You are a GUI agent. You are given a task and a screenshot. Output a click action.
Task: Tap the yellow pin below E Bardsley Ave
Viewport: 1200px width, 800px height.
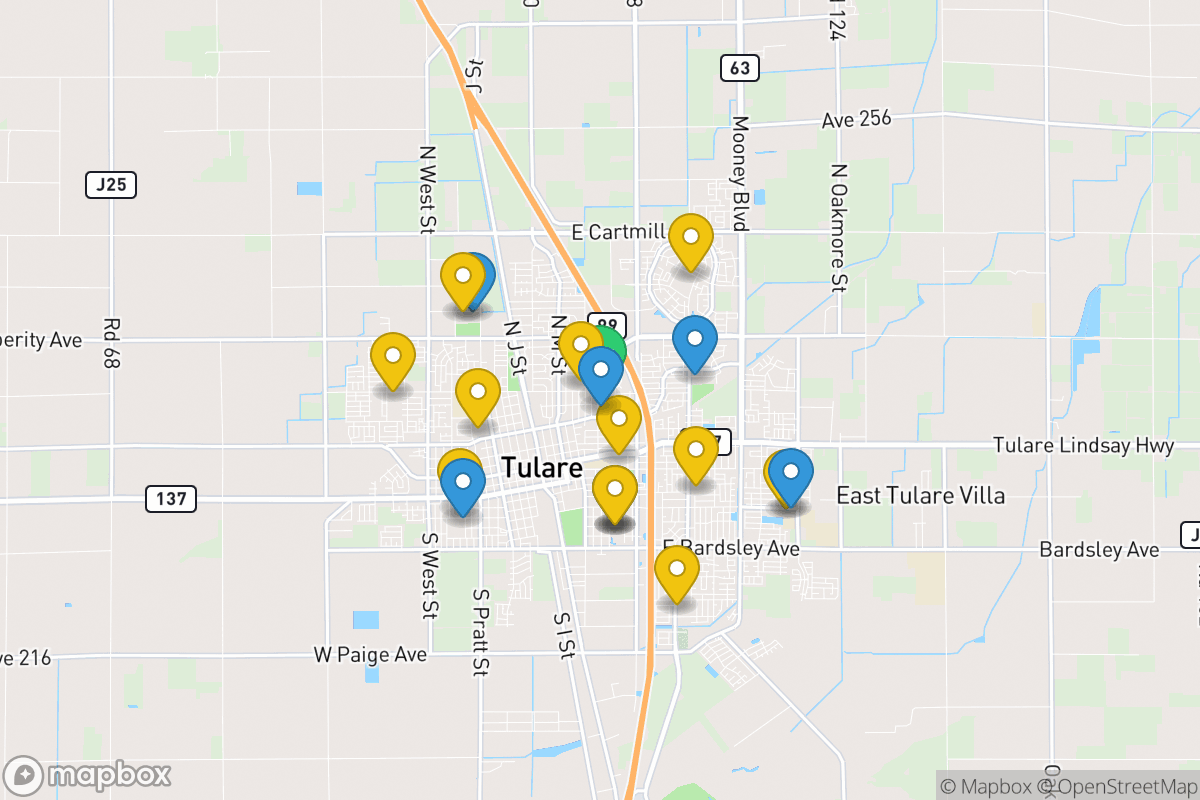[677, 572]
